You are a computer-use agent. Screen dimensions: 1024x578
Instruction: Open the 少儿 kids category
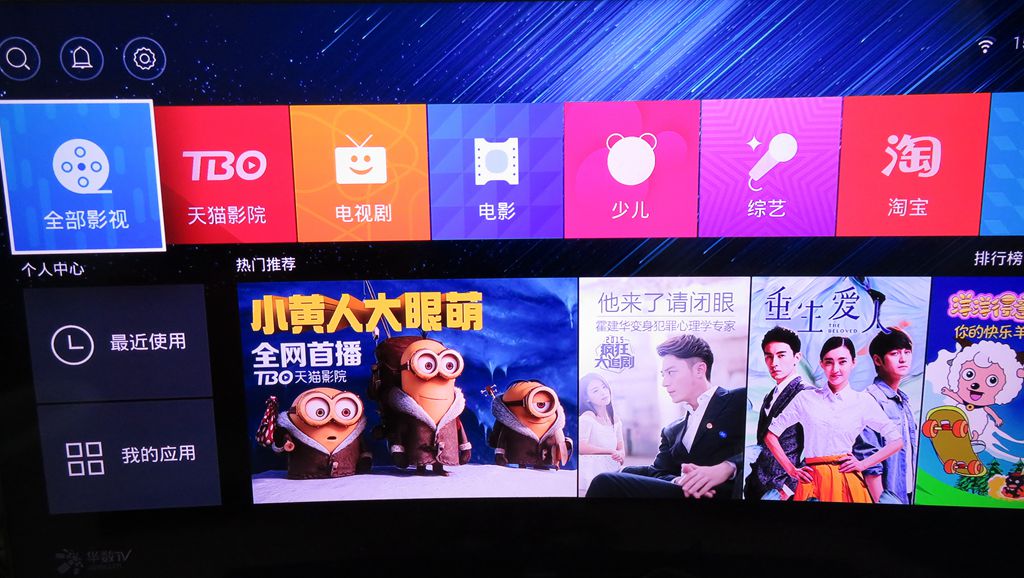click(631, 170)
